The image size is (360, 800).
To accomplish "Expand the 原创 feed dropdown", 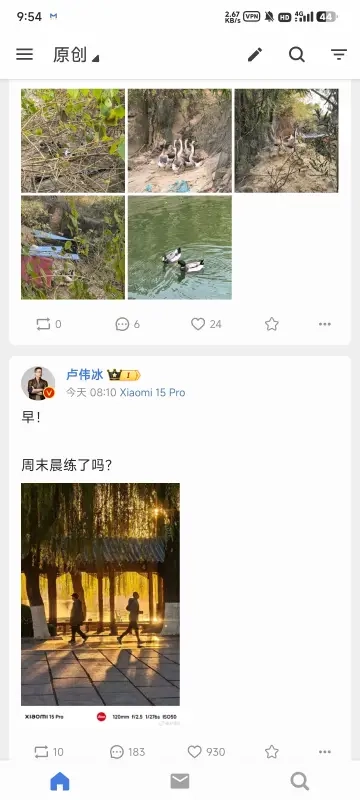I will pyautogui.click(x=76, y=55).
